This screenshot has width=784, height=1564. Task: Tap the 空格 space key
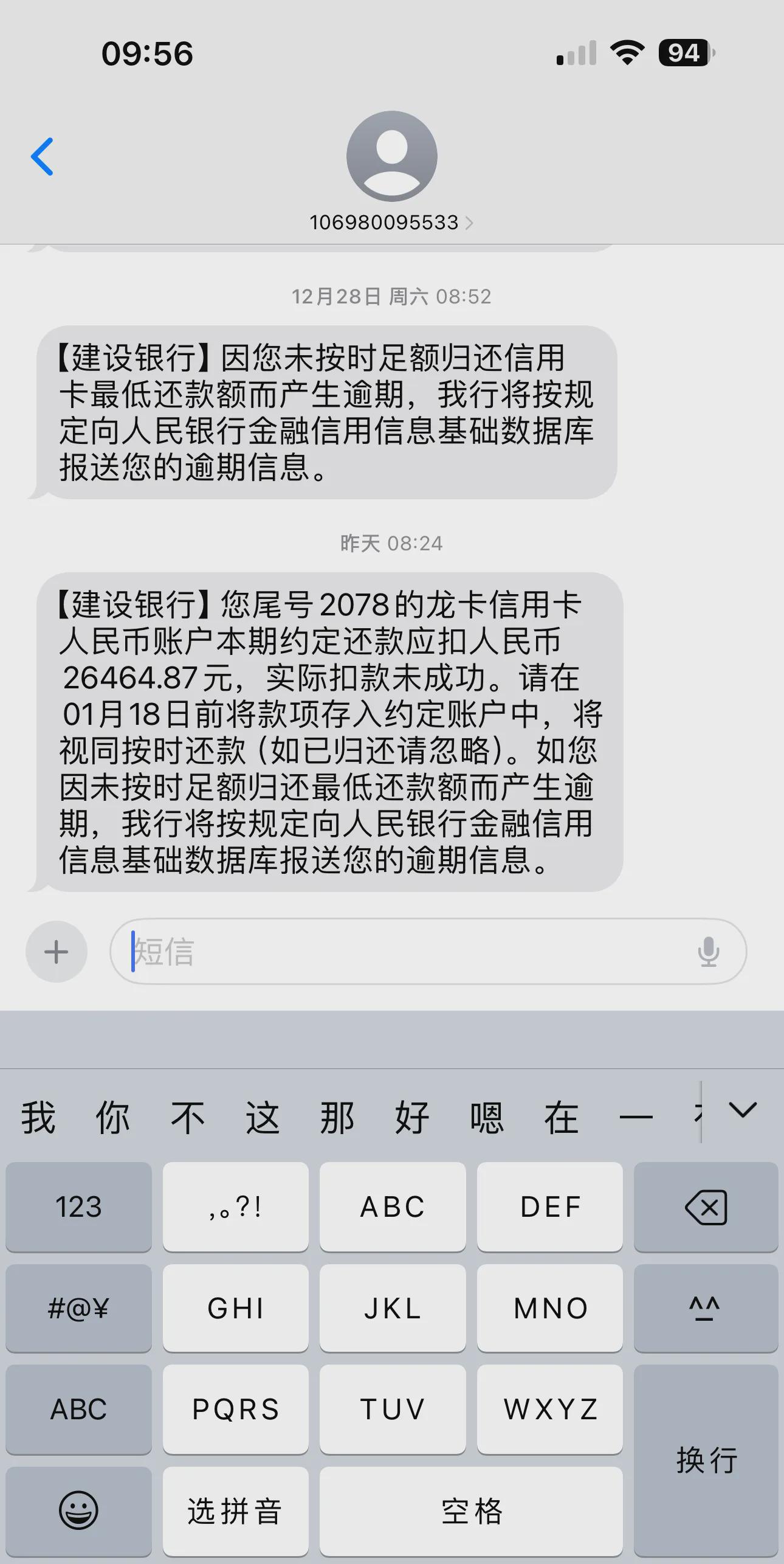(471, 1510)
